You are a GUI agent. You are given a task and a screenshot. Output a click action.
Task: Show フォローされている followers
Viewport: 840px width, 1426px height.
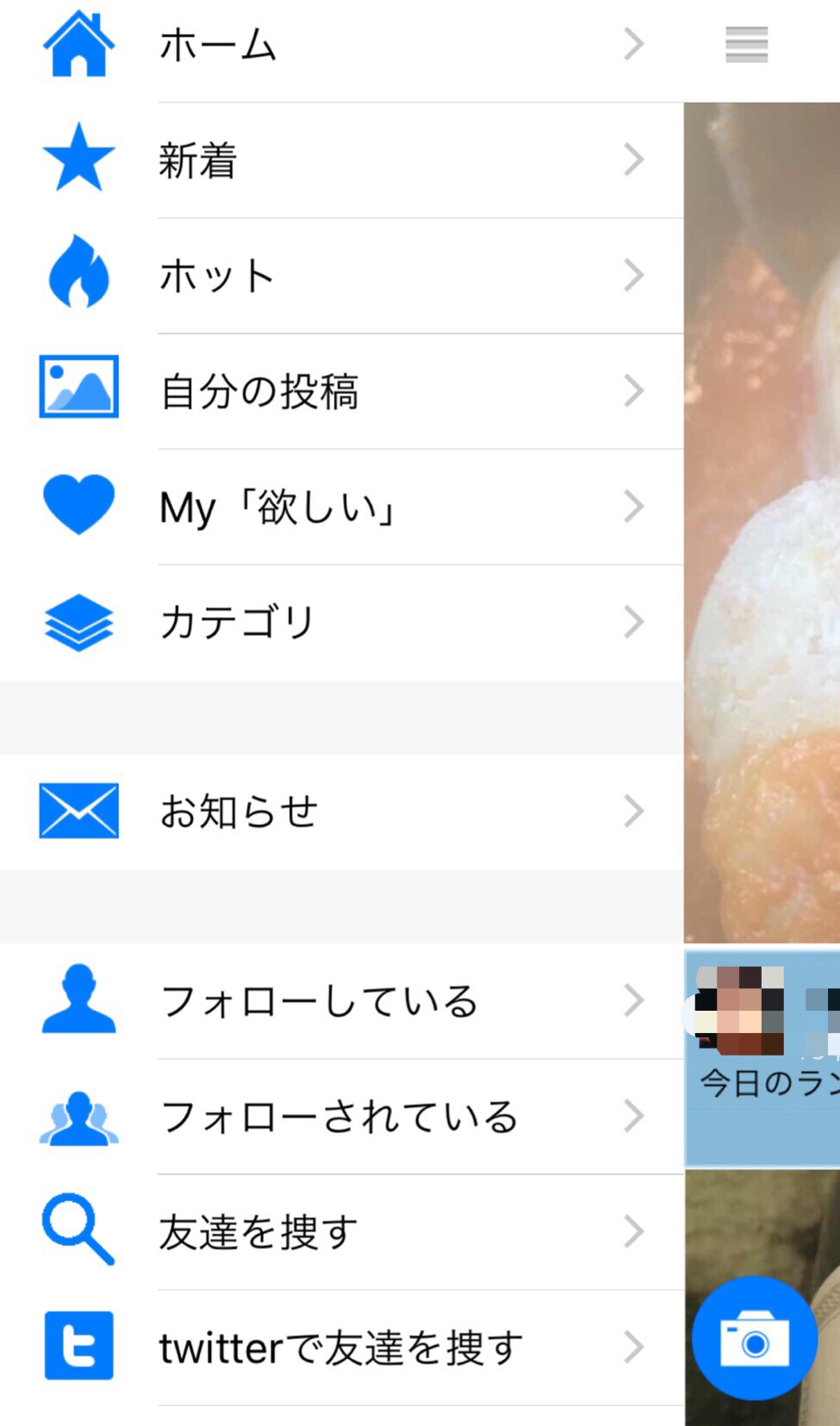point(341,1117)
